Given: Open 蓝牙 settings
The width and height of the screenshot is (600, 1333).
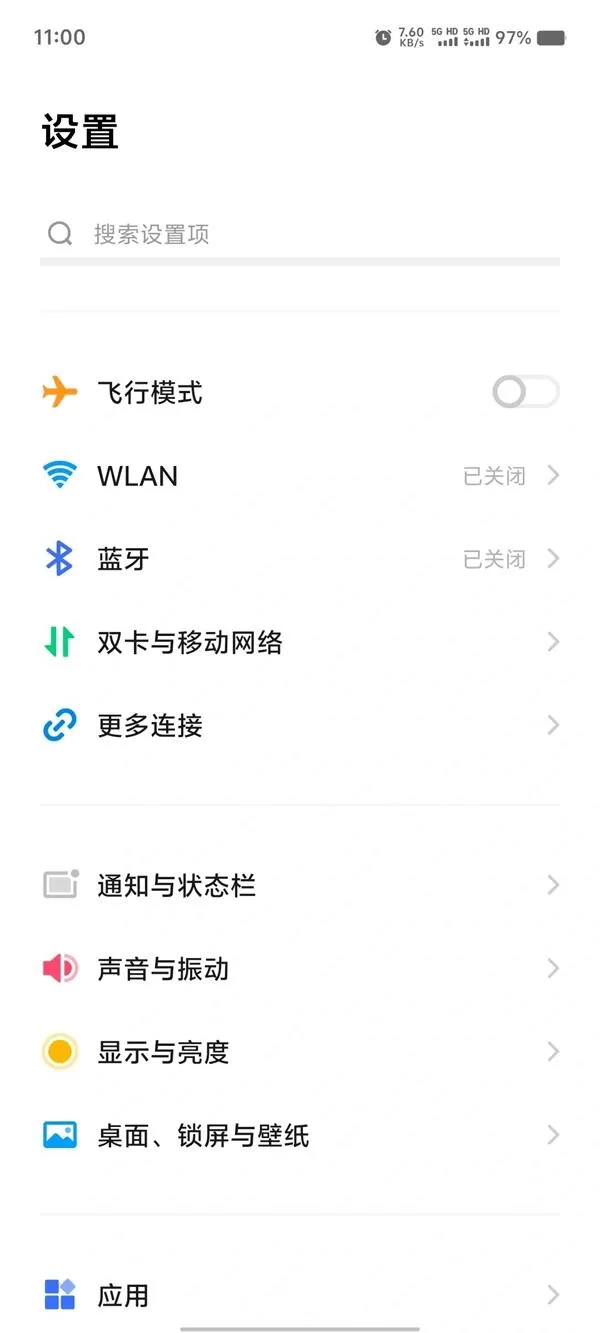Looking at the screenshot, I should pos(300,559).
